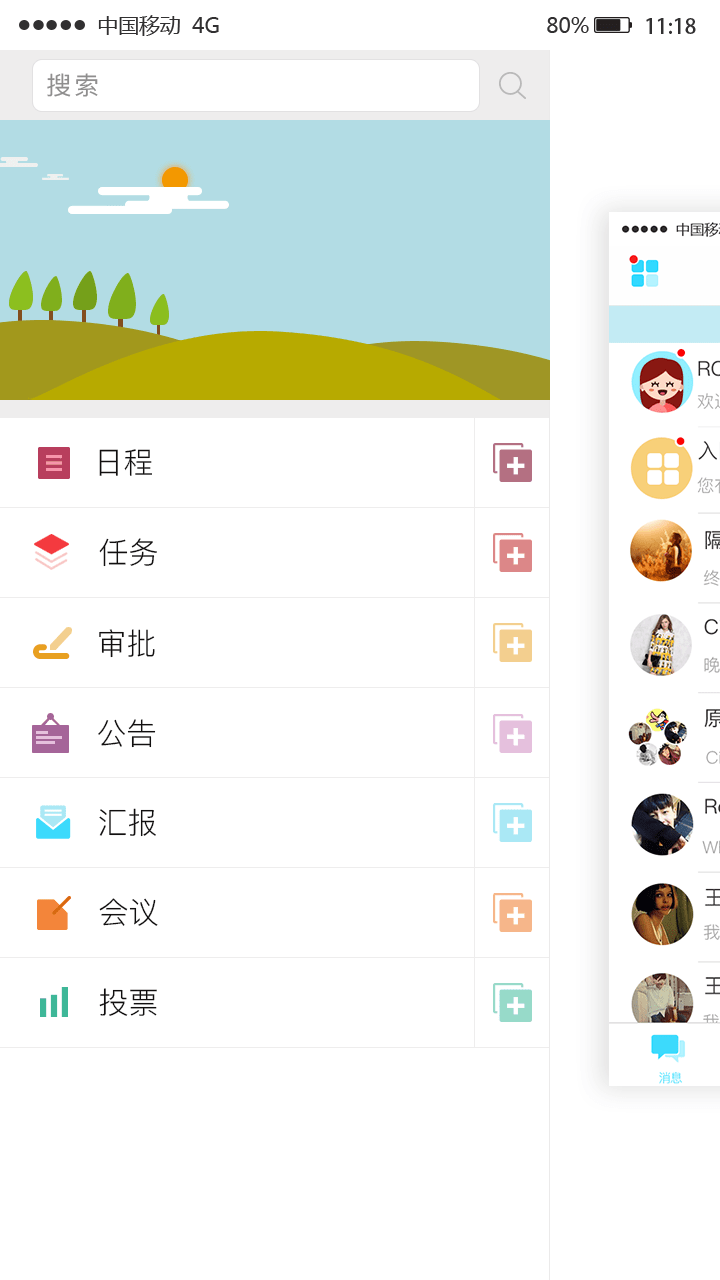Viewport: 720px width, 1280px height.
Task: Create a new 公告 post
Action: [x=512, y=733]
